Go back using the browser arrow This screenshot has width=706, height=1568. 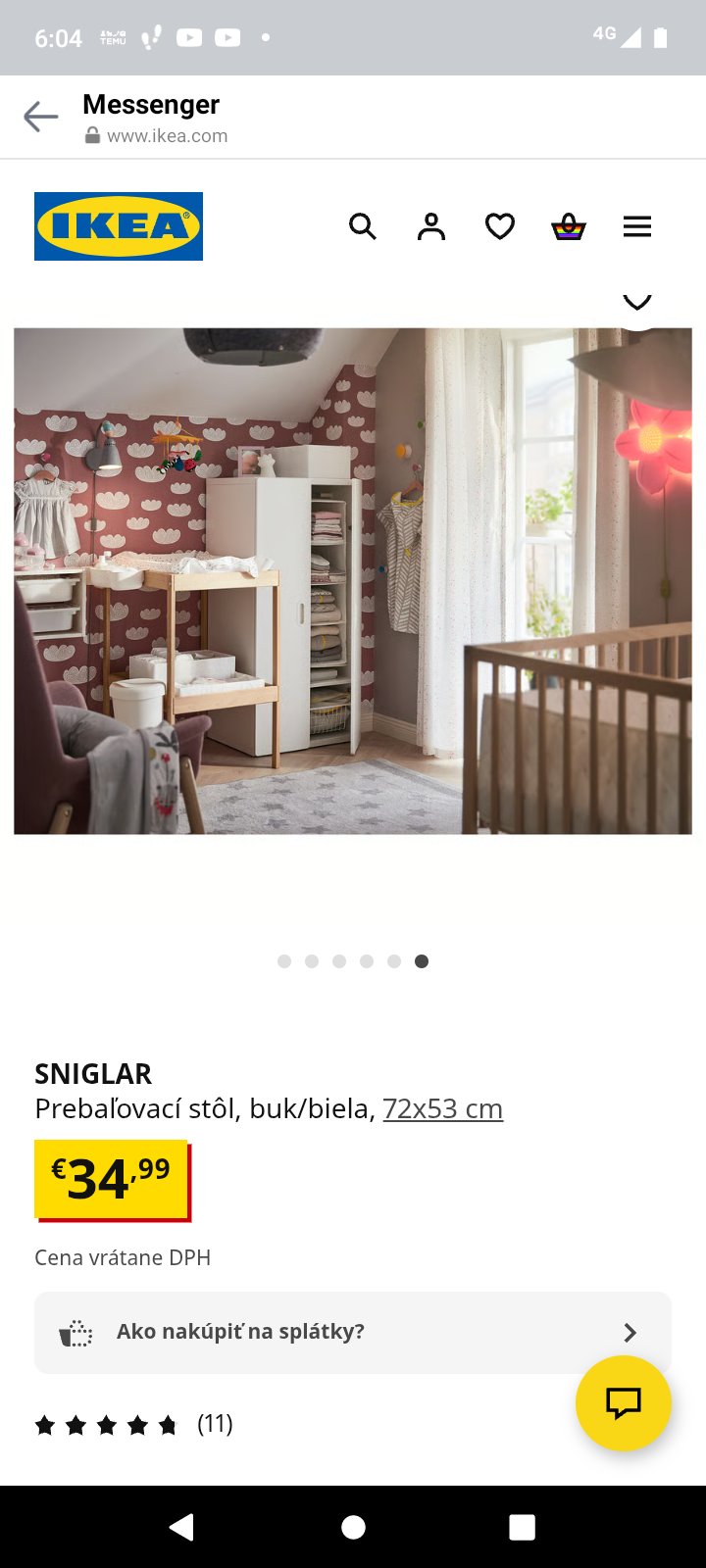click(41, 117)
